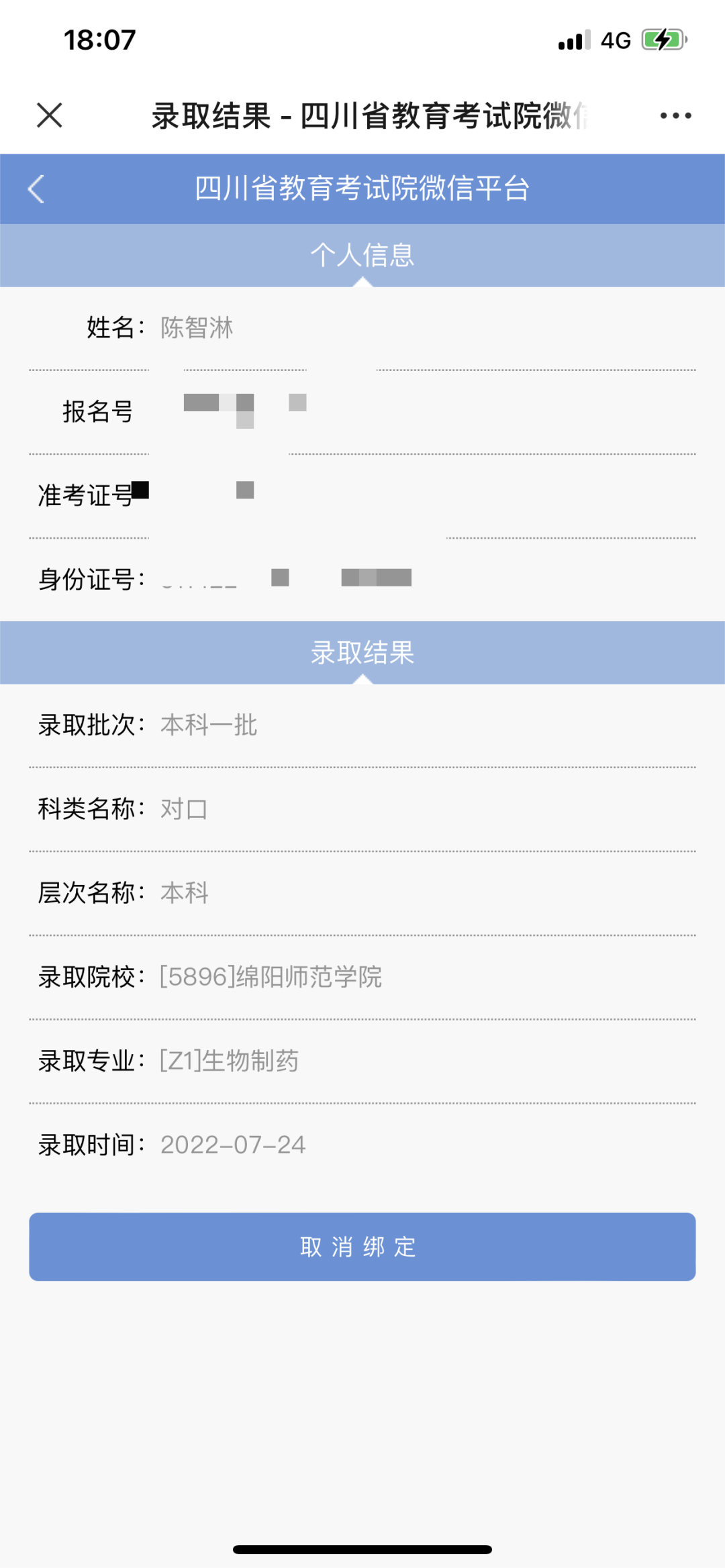The width and height of the screenshot is (725, 1568).
Task: Tap the 取消绑定 button
Action: click(362, 1247)
